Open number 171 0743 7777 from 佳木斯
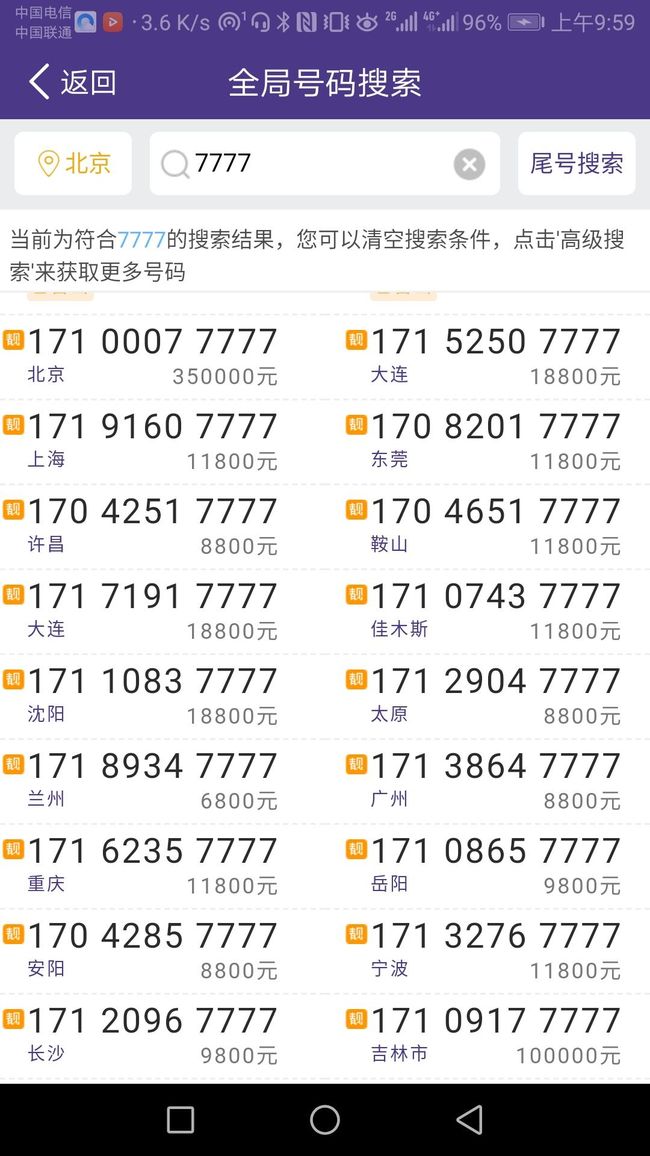Screen dimensions: 650x1156 point(487,611)
